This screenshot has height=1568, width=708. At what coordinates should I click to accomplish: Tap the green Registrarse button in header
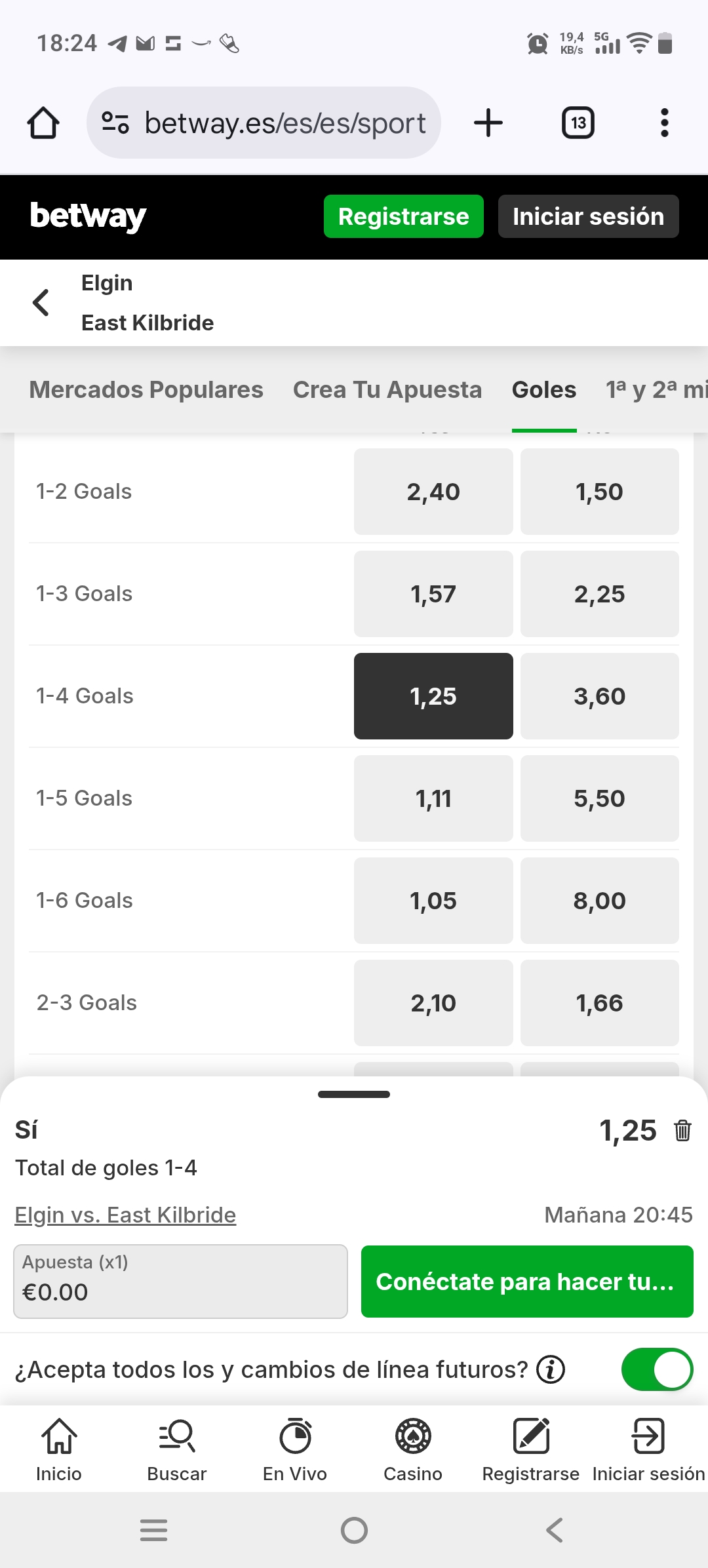(x=403, y=216)
